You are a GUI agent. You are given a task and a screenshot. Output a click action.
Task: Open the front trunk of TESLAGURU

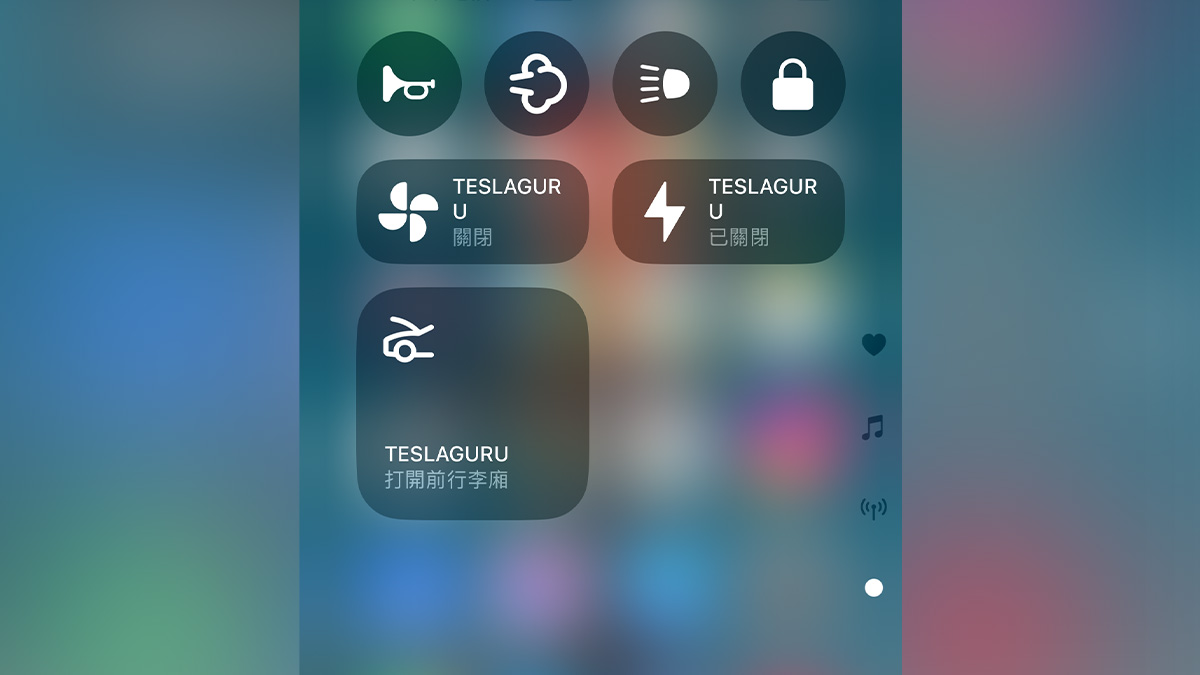tap(473, 404)
